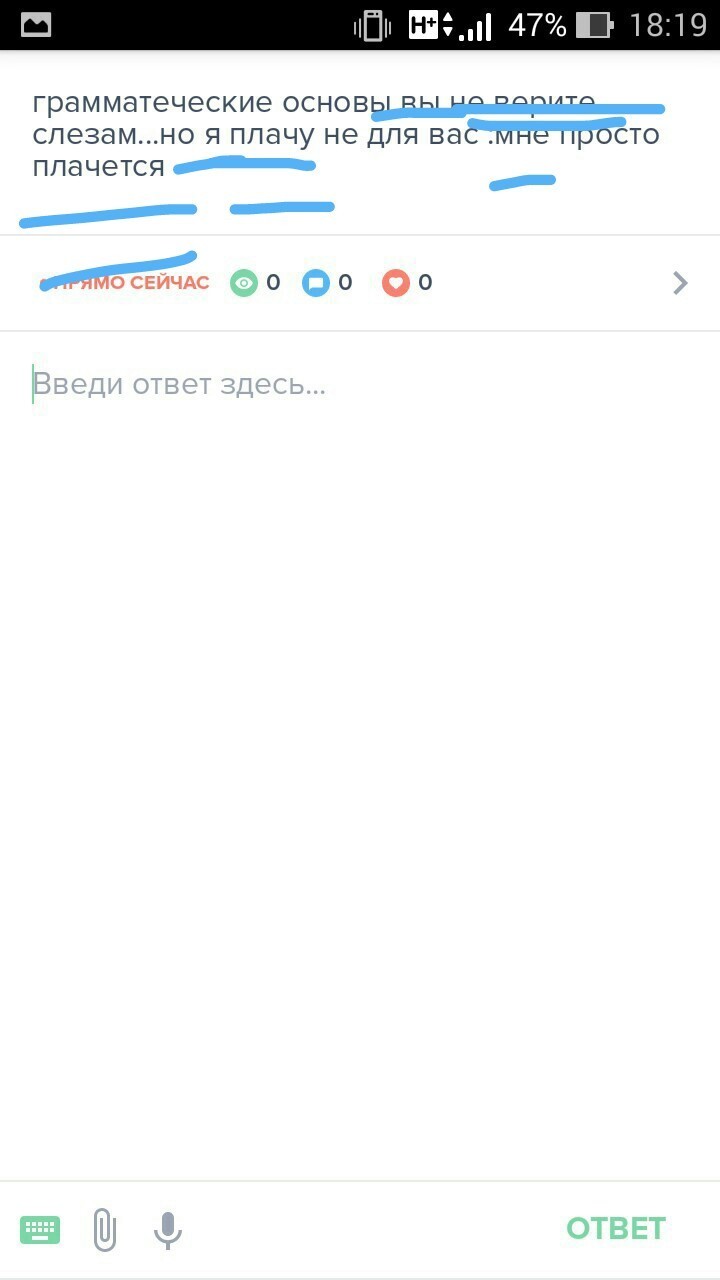
Task: Open the keyboard icon
Action: (x=40, y=1229)
